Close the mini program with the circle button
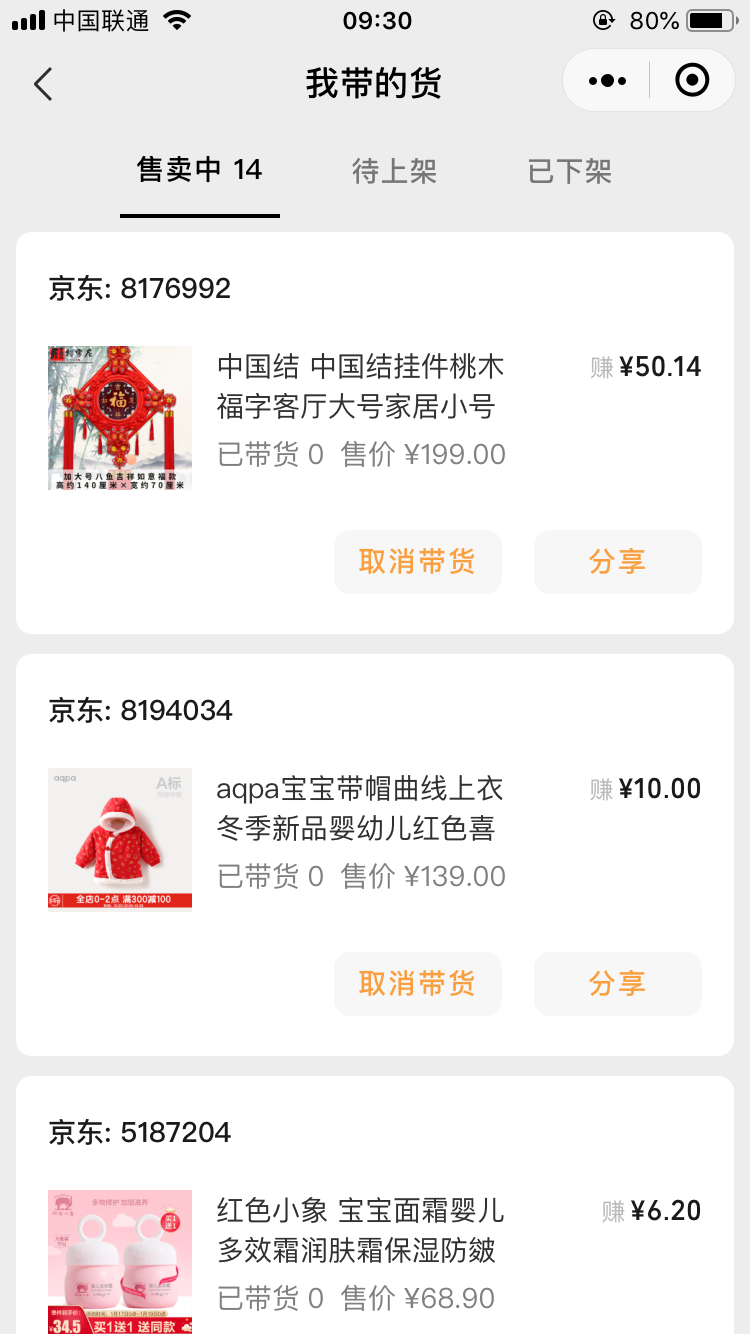This screenshot has width=750, height=1334. click(x=692, y=81)
